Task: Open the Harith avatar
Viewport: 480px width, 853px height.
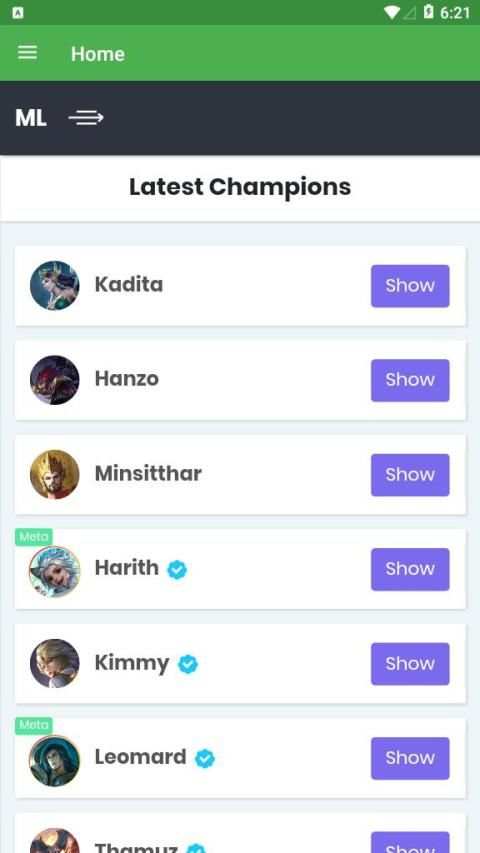Action: (54, 571)
